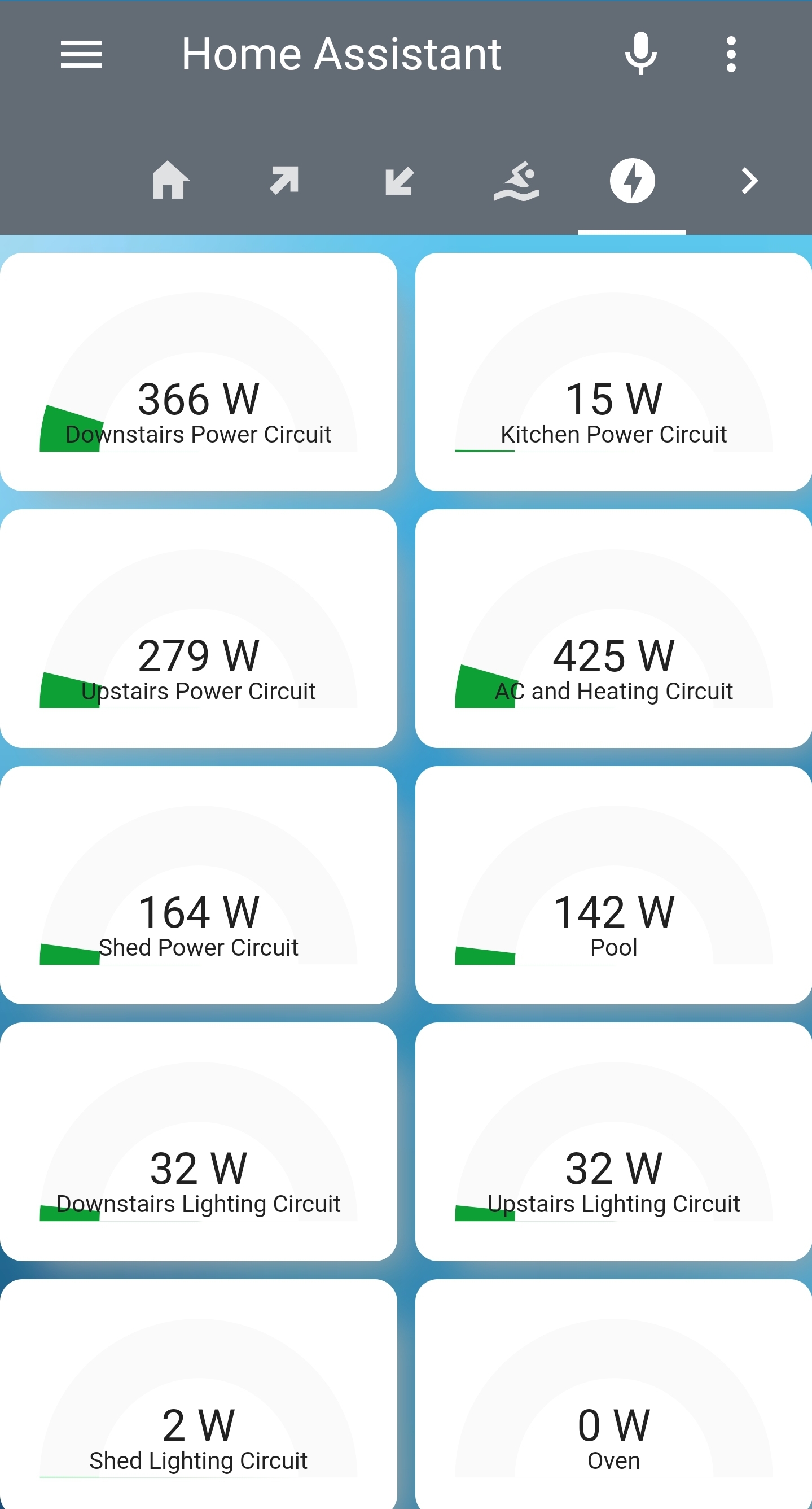812x1509 pixels.
Task: Switch to the up-right arrow tab
Action: point(284,180)
